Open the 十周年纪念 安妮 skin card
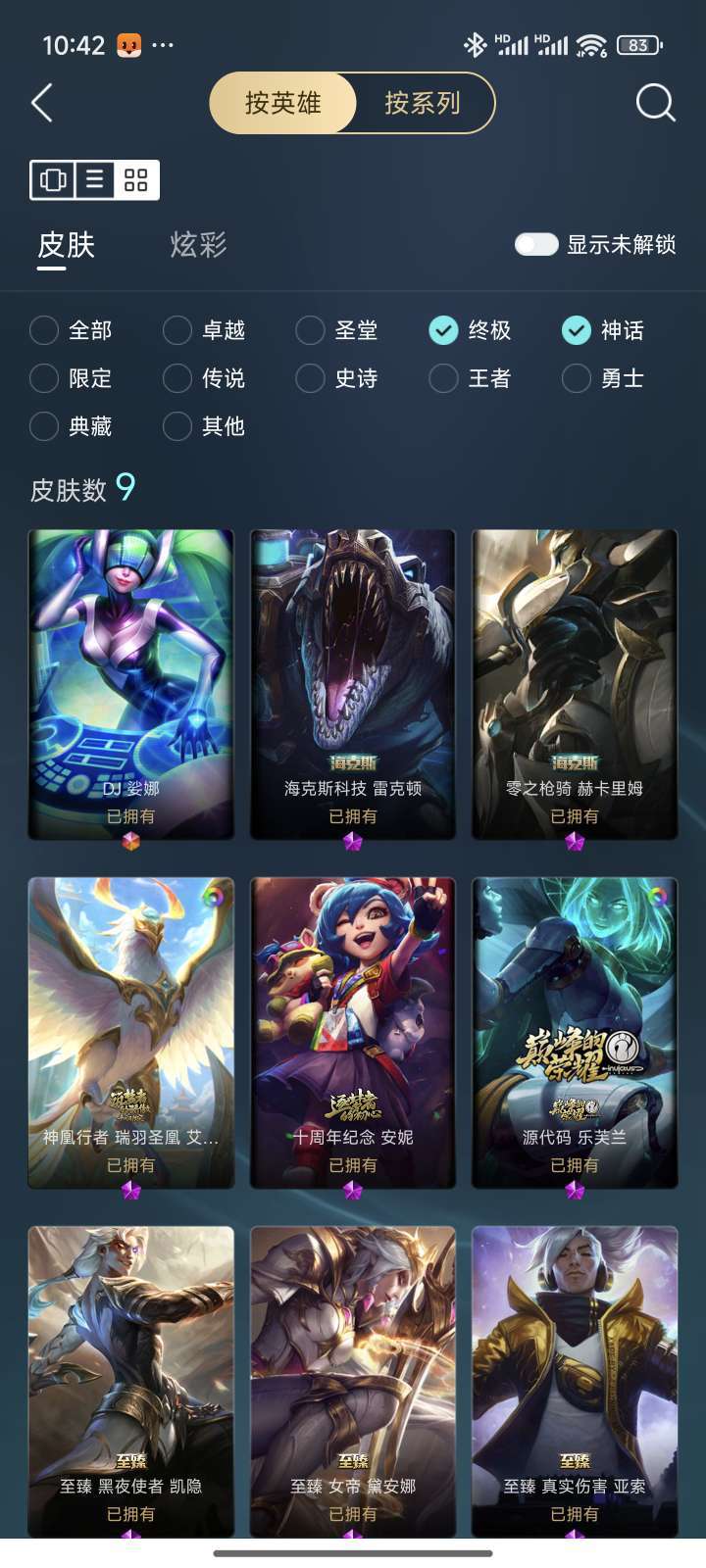Viewport: 706px width, 1568px height. [x=353, y=1033]
